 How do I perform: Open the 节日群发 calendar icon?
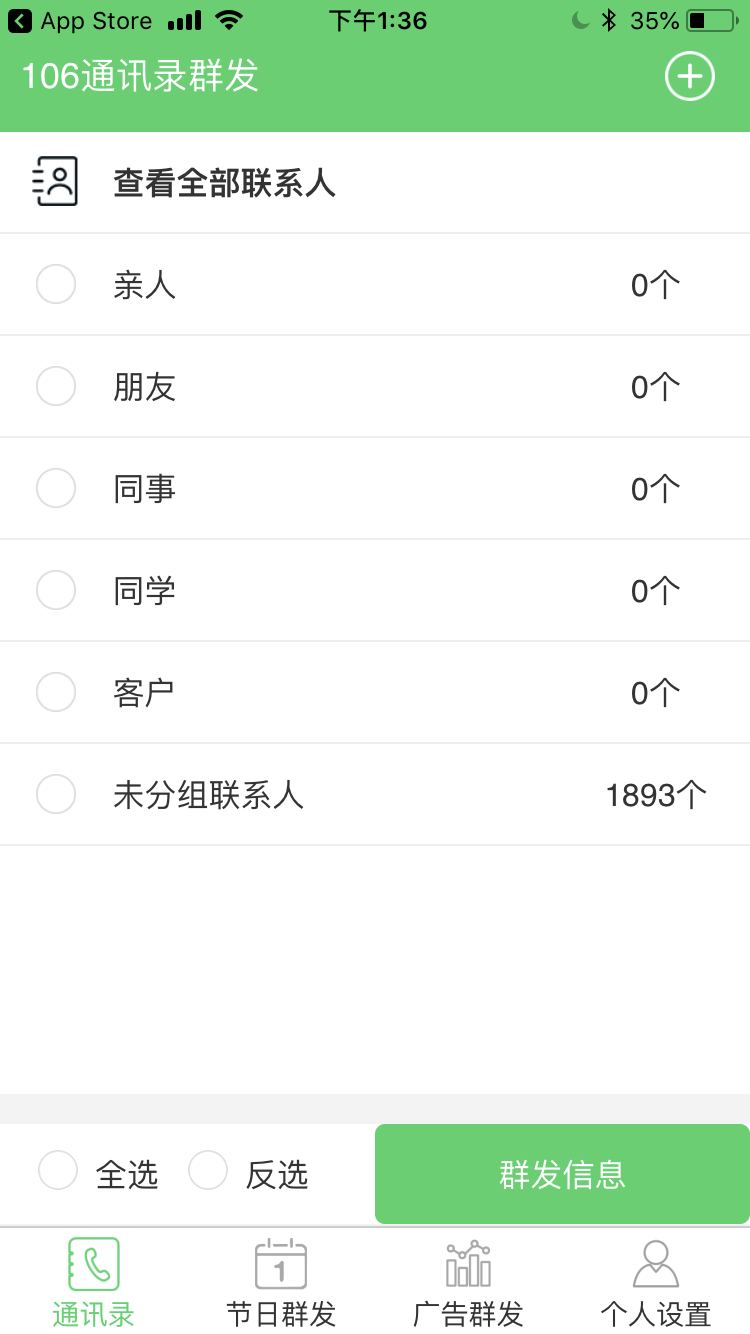pos(280,1265)
